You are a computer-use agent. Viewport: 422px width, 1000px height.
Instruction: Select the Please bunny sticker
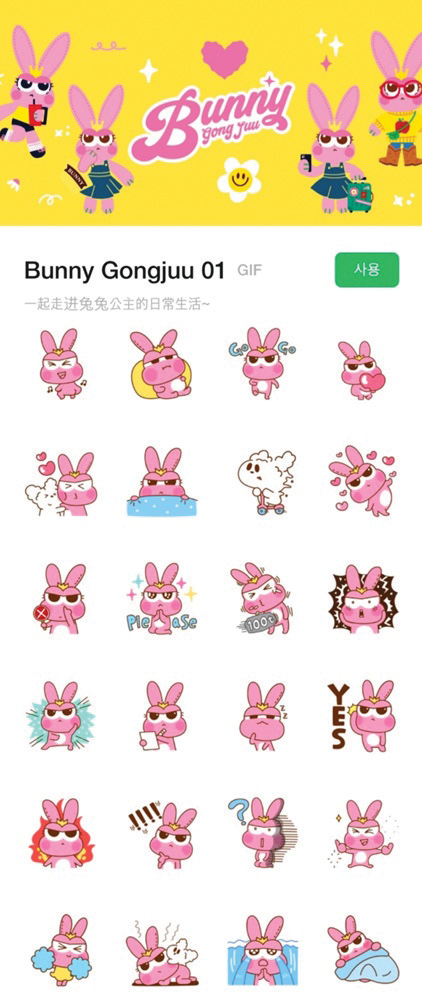click(x=162, y=598)
